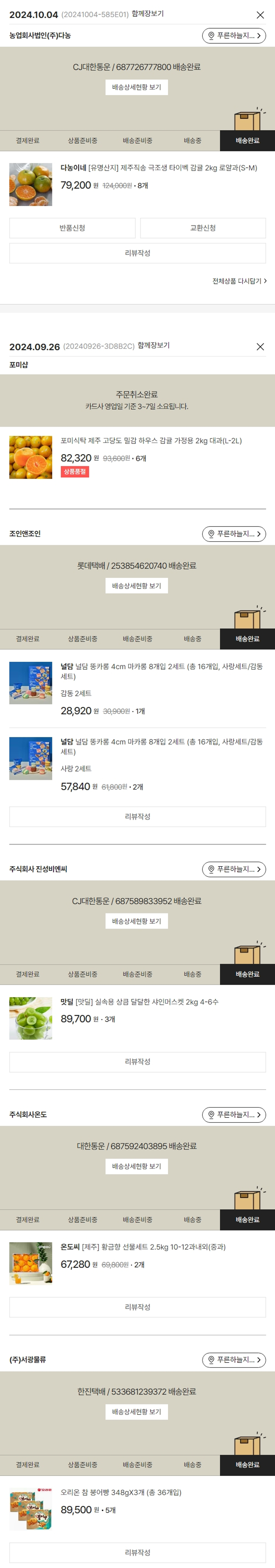
Task: Open the 널담 마카롱 감동 2세트 item
Action: click(x=161, y=671)
